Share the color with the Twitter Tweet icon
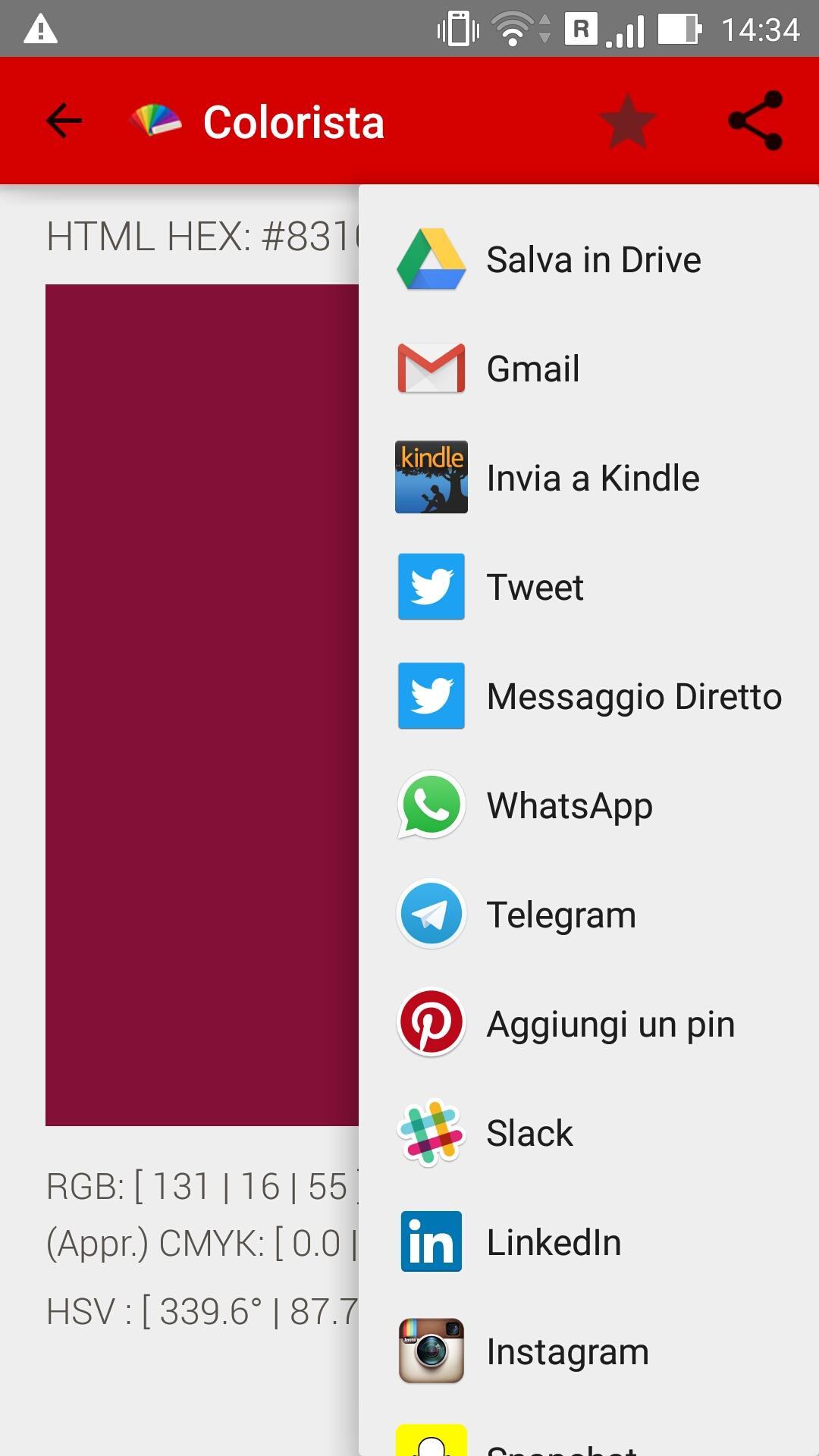Screen dimensions: 819x1456 click(x=430, y=587)
